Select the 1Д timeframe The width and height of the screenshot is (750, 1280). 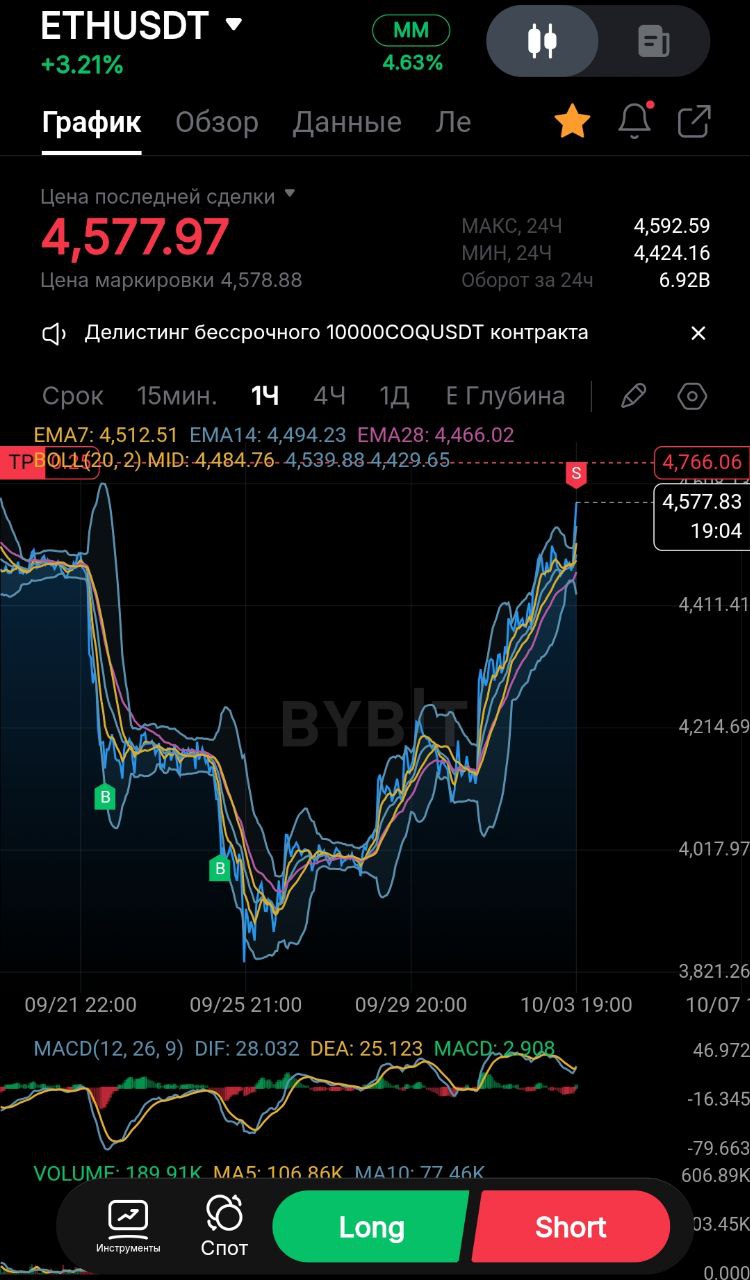[394, 396]
